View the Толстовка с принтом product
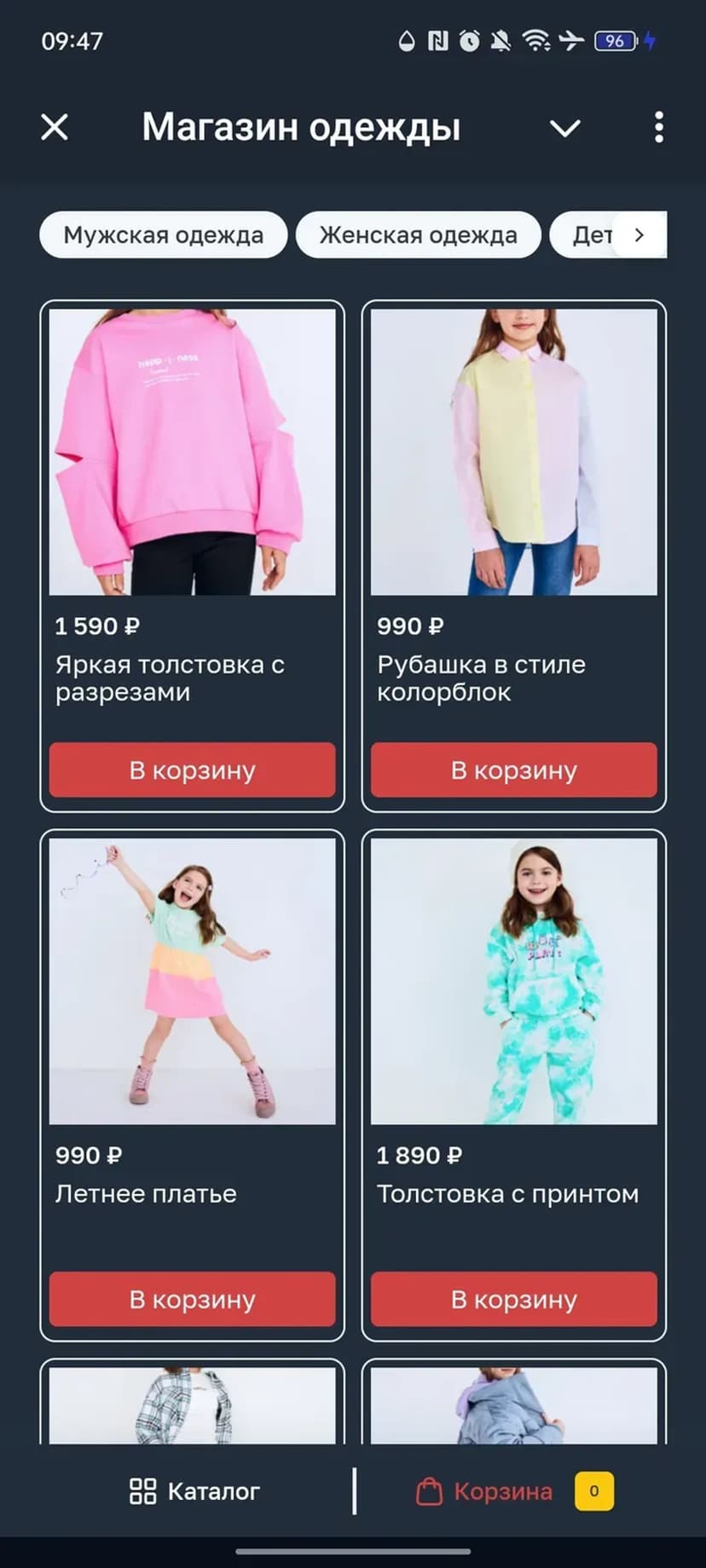The height and width of the screenshot is (1568, 706). pyautogui.click(x=513, y=982)
